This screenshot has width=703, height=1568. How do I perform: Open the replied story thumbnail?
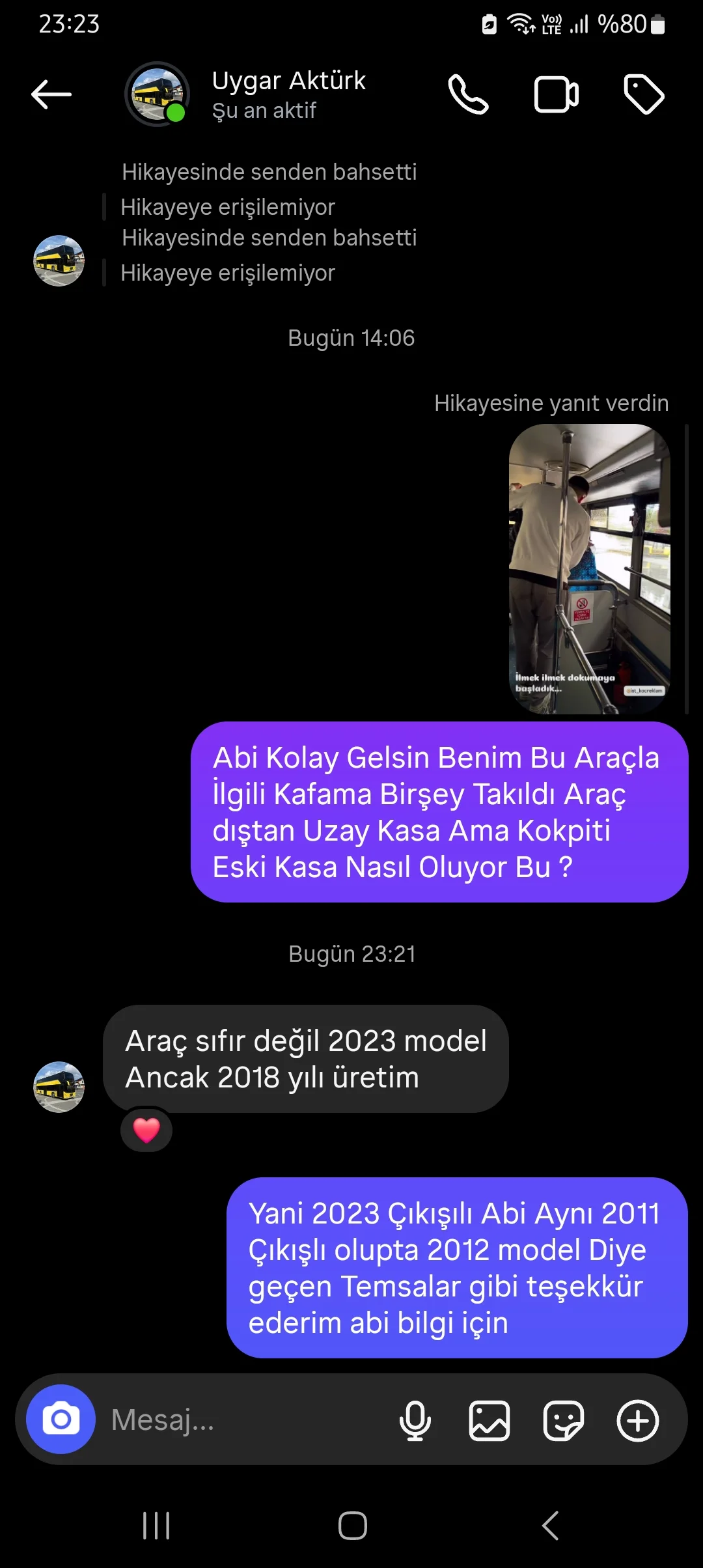tap(589, 569)
